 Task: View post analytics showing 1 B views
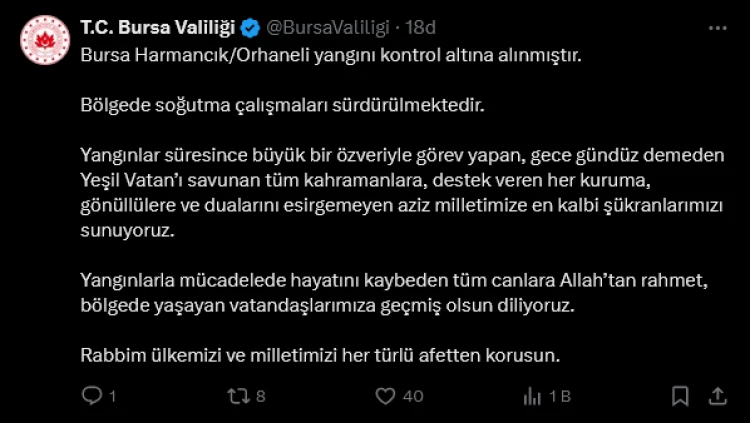(534, 396)
